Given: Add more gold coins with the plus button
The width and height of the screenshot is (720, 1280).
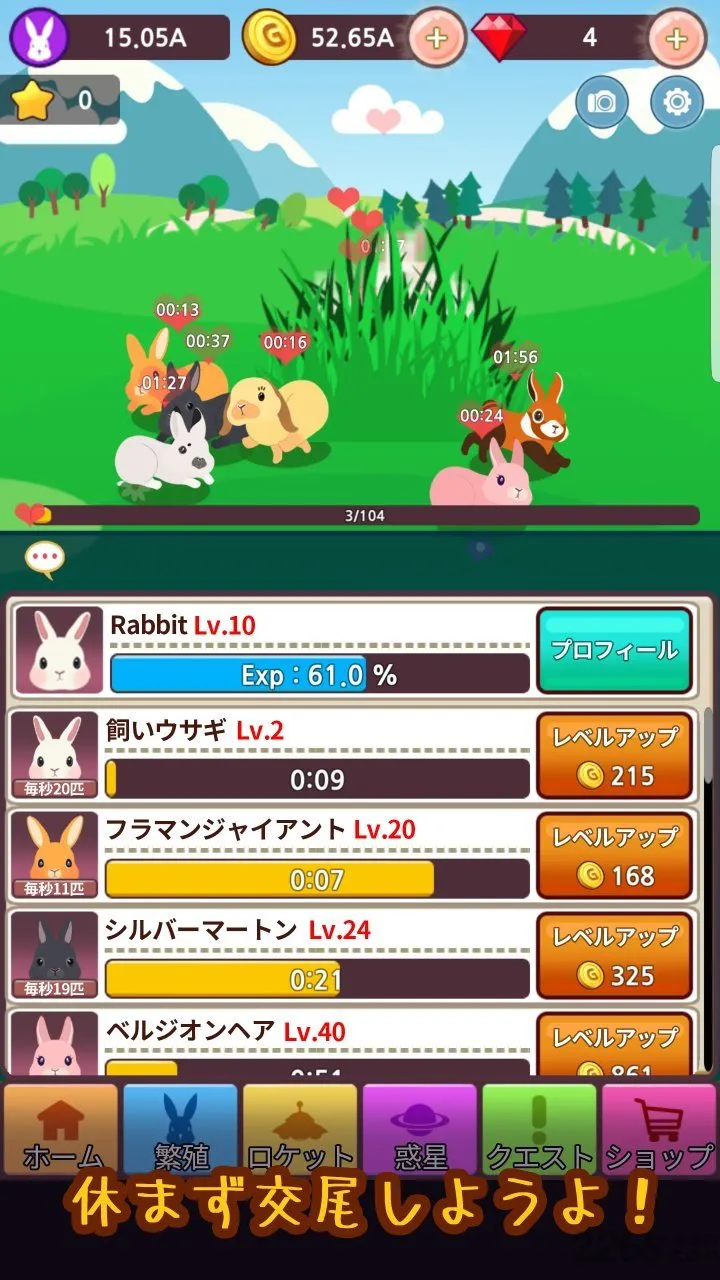Looking at the screenshot, I should pos(437,38).
